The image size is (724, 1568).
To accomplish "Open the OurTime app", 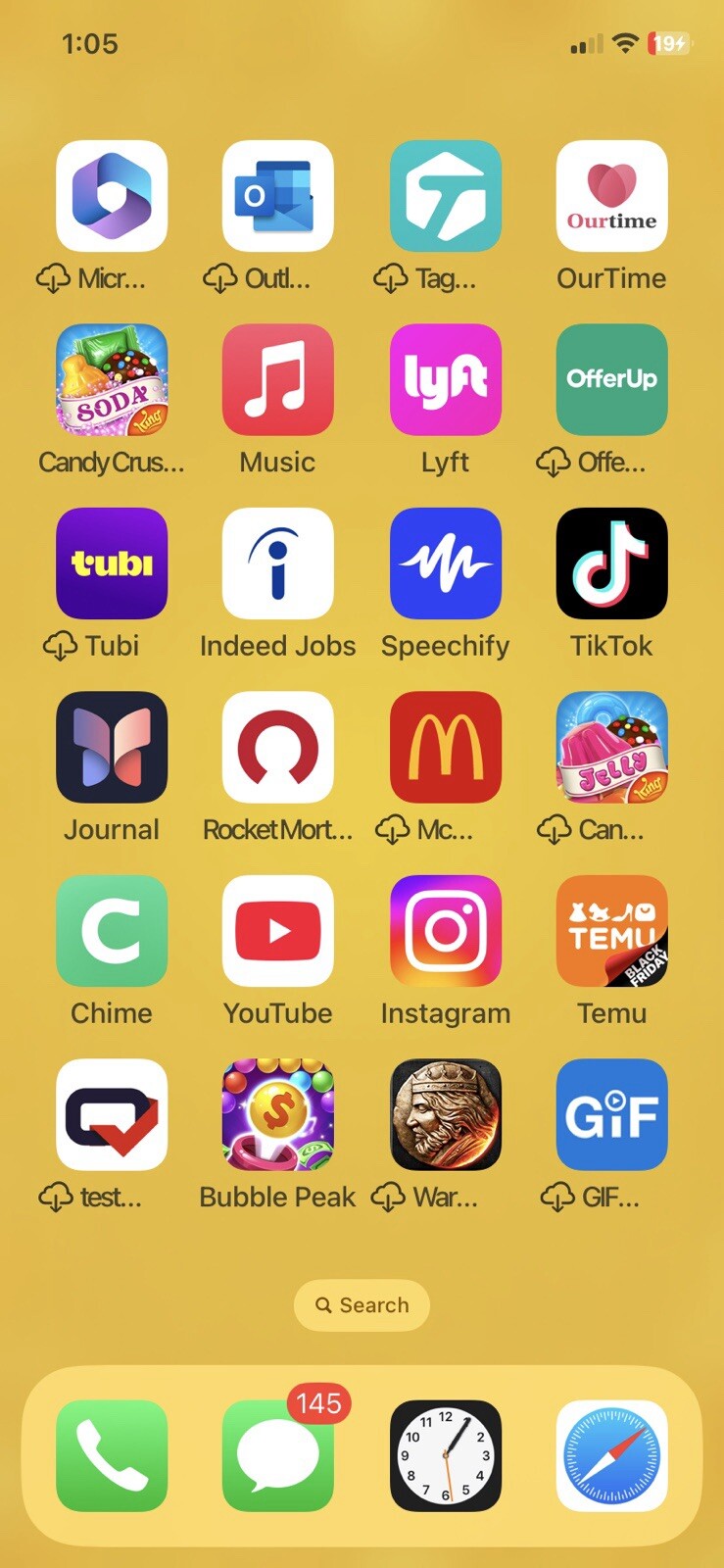I will click(612, 196).
